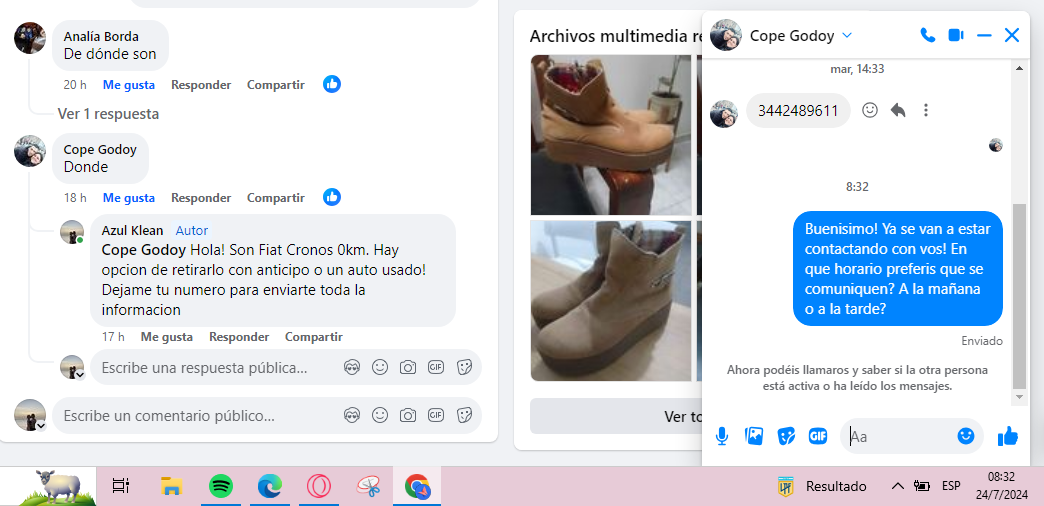Open more options for 3442489611 message
This screenshot has height=506, width=1044.
pos(926,110)
